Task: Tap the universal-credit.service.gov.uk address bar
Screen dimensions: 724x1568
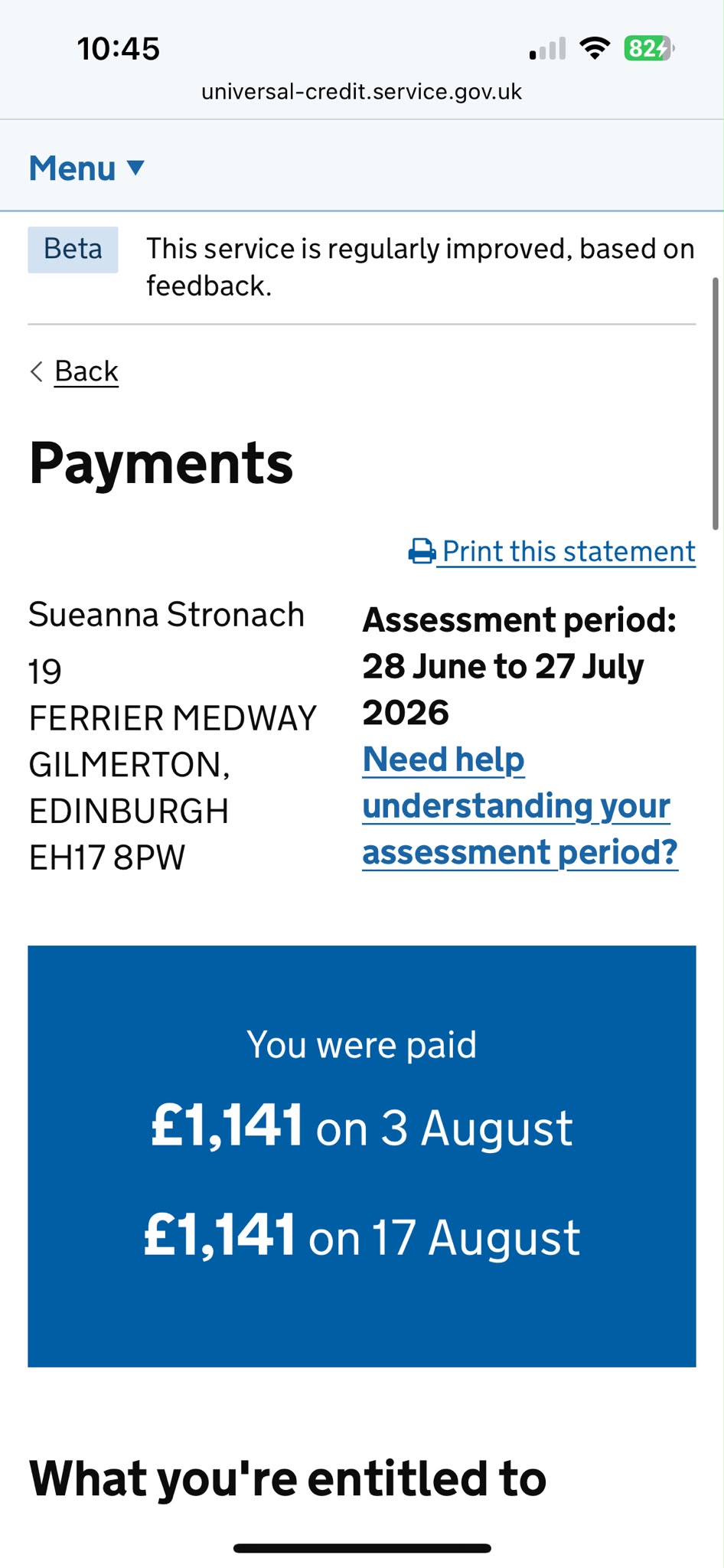Action: pos(361,92)
